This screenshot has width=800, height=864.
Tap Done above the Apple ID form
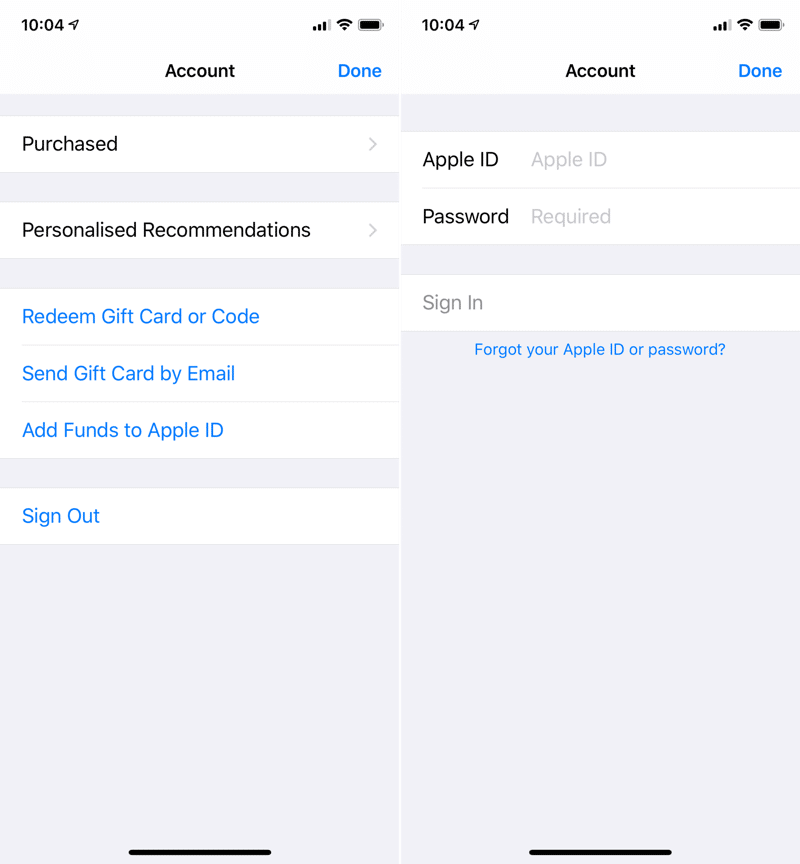pos(760,71)
